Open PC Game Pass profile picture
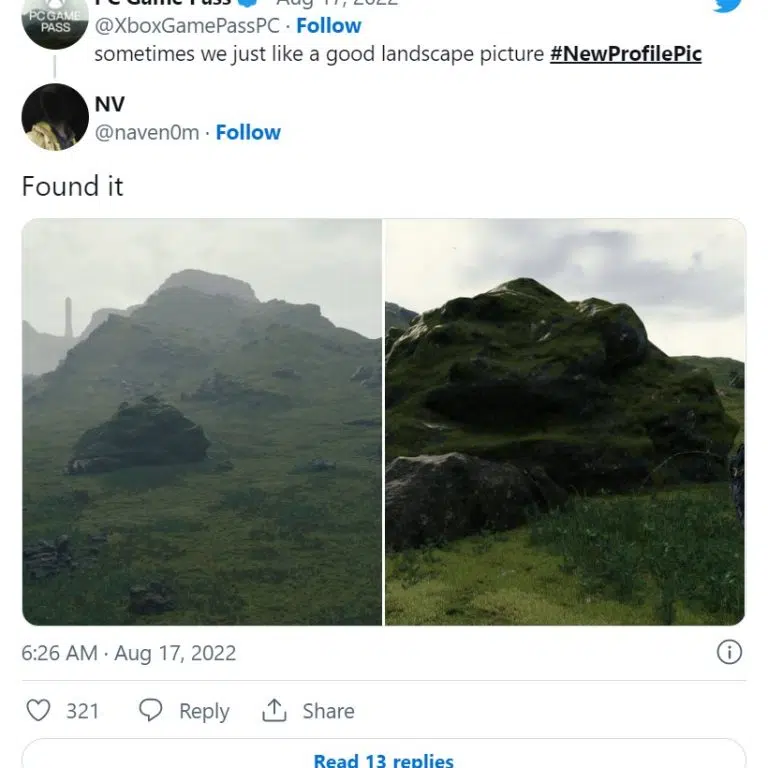This screenshot has height=768, width=768. tap(55, 20)
